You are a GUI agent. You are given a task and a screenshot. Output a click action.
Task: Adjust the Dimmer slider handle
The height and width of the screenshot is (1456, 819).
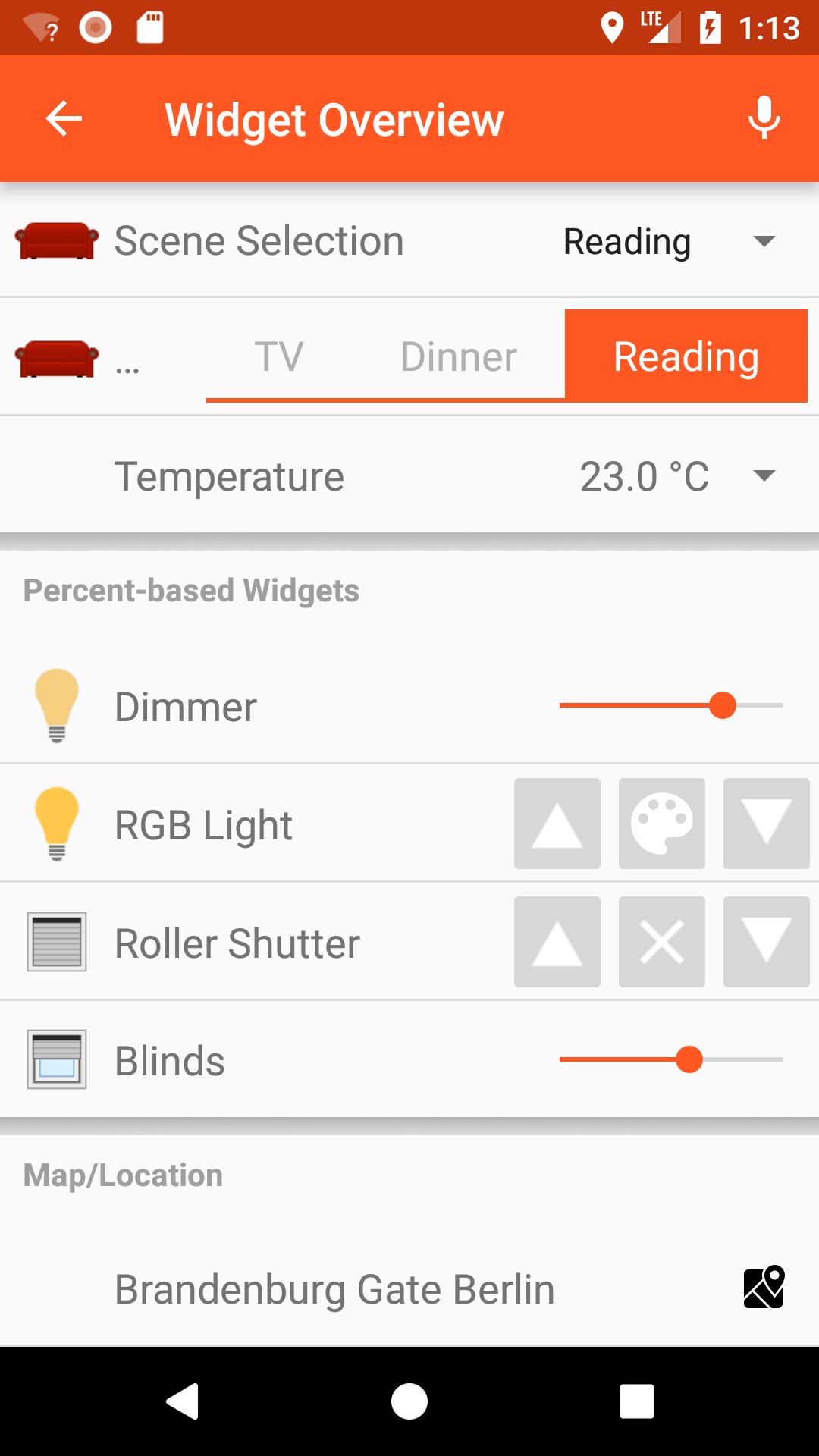pos(723,706)
